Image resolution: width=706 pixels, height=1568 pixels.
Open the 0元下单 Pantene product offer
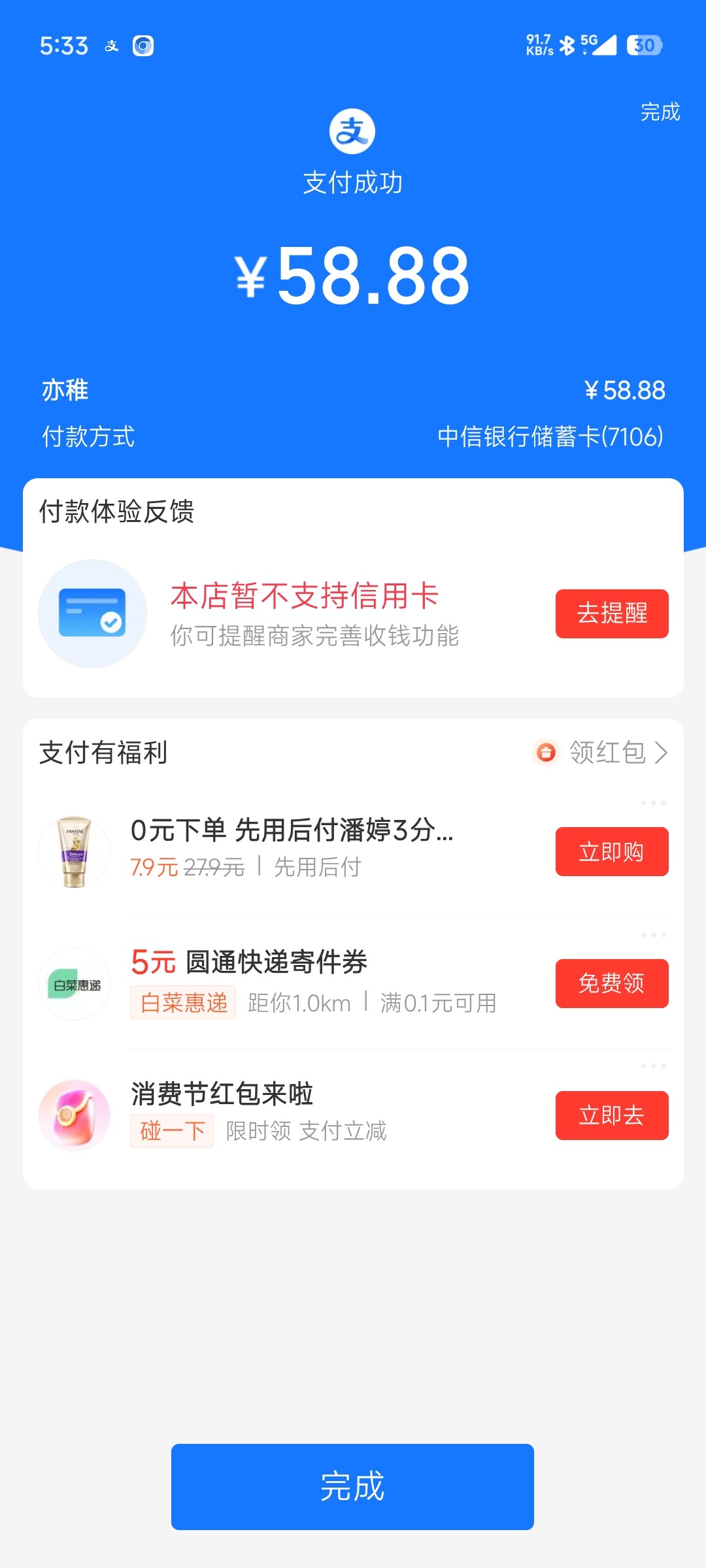pyautogui.click(x=292, y=831)
